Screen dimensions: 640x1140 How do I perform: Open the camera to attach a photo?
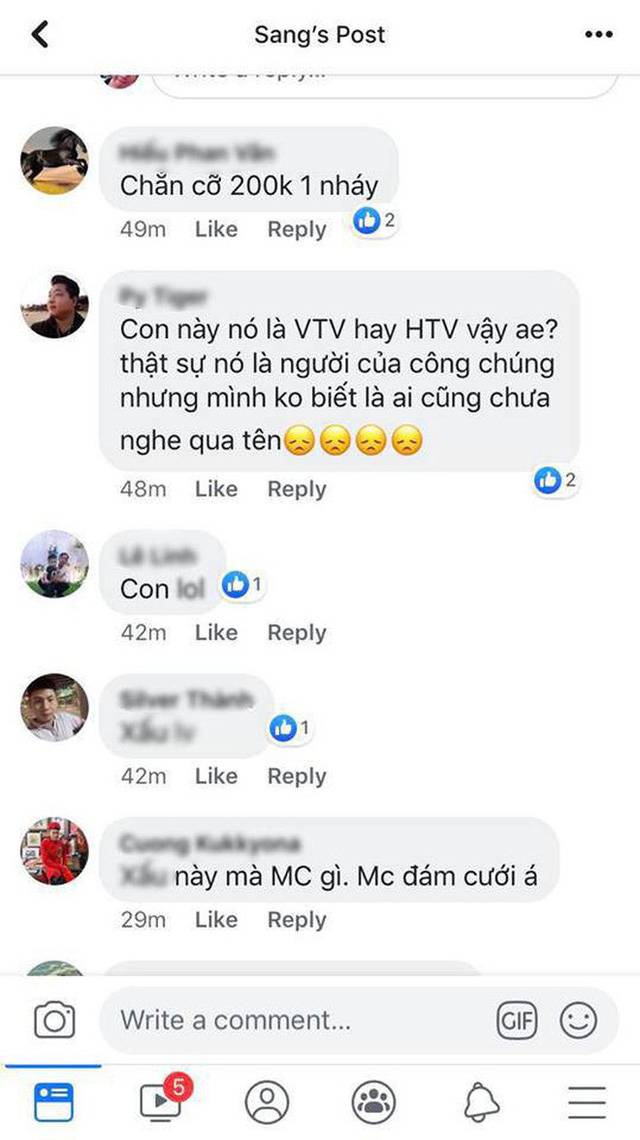coord(54,1020)
